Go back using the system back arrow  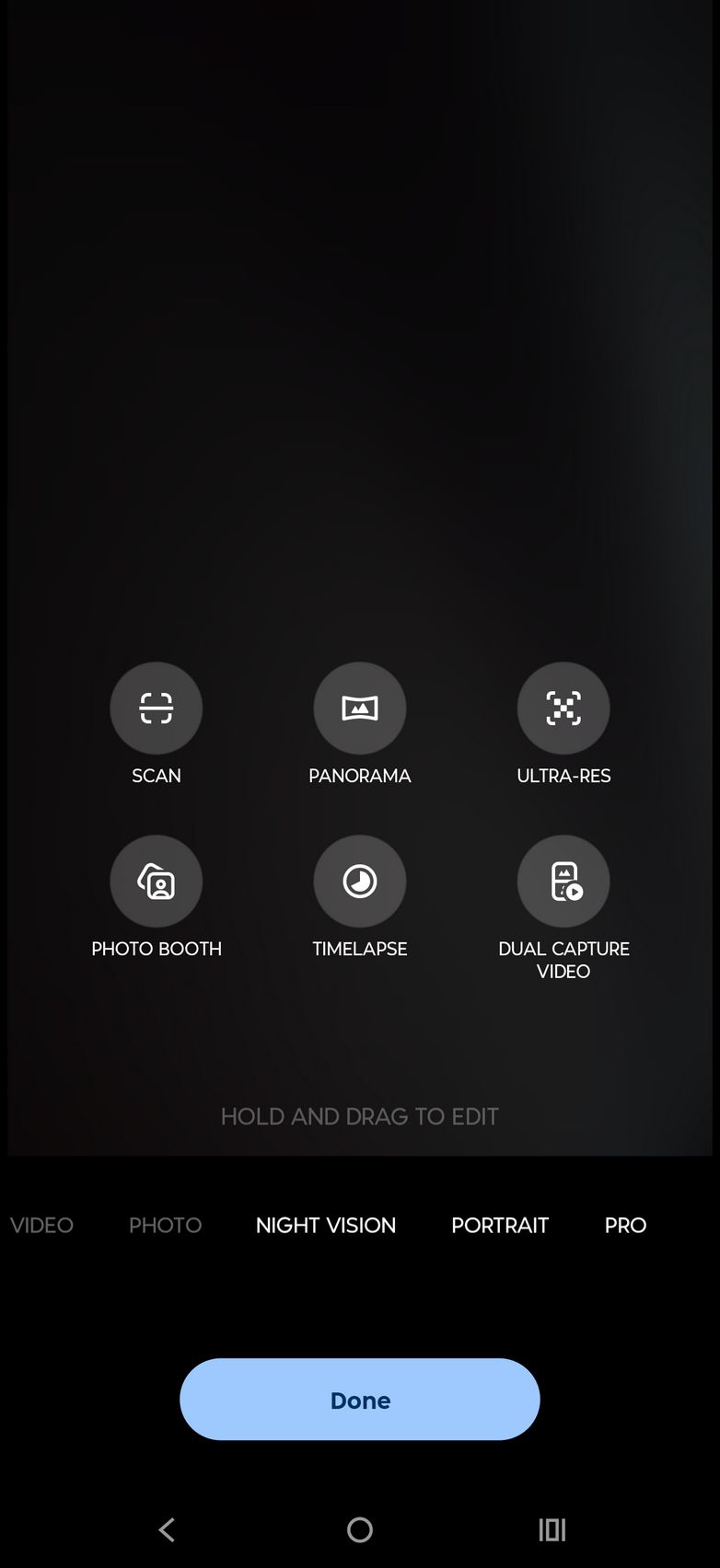tap(167, 1529)
